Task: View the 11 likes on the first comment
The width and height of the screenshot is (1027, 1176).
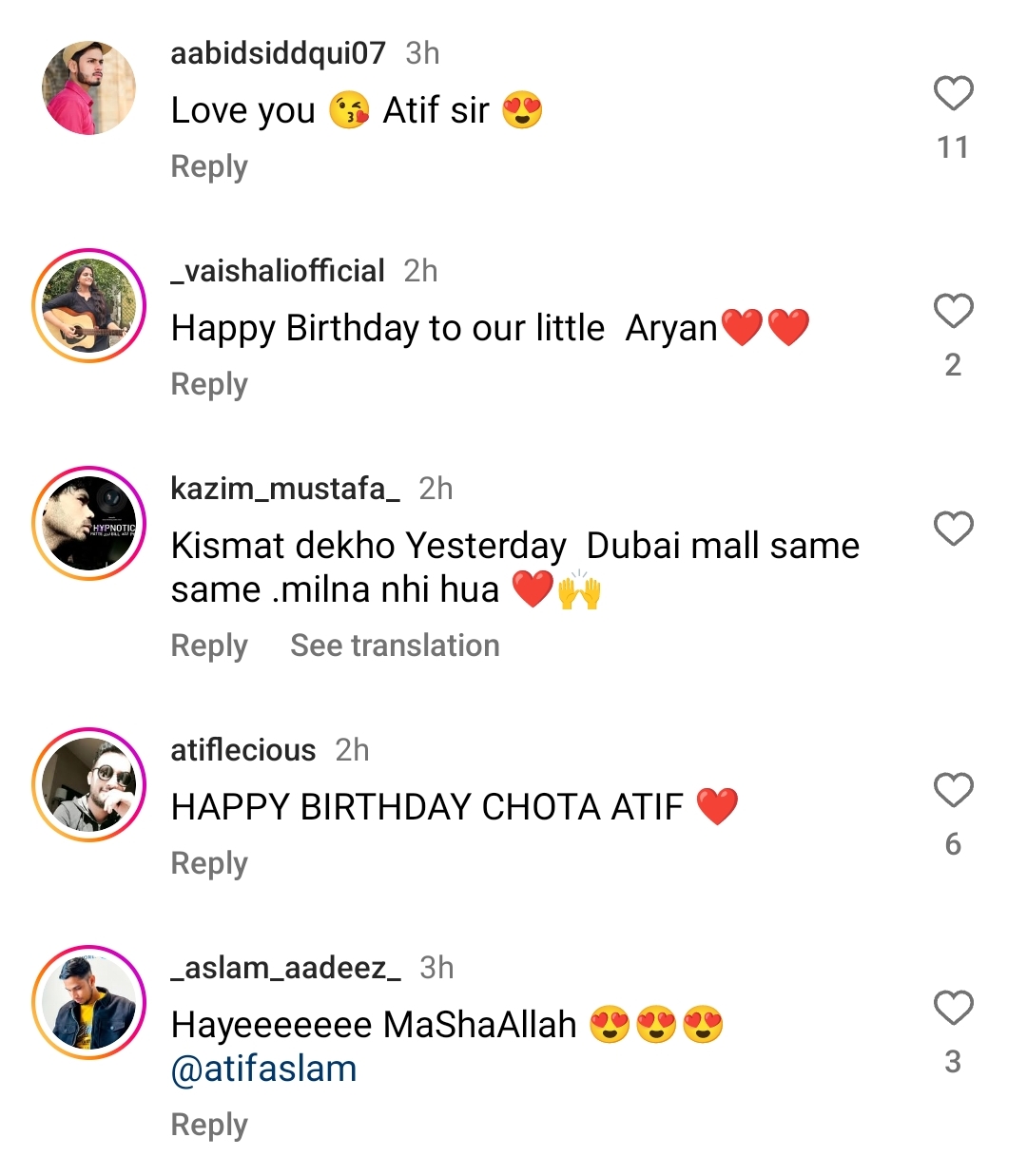Action: pyautogui.click(x=952, y=147)
